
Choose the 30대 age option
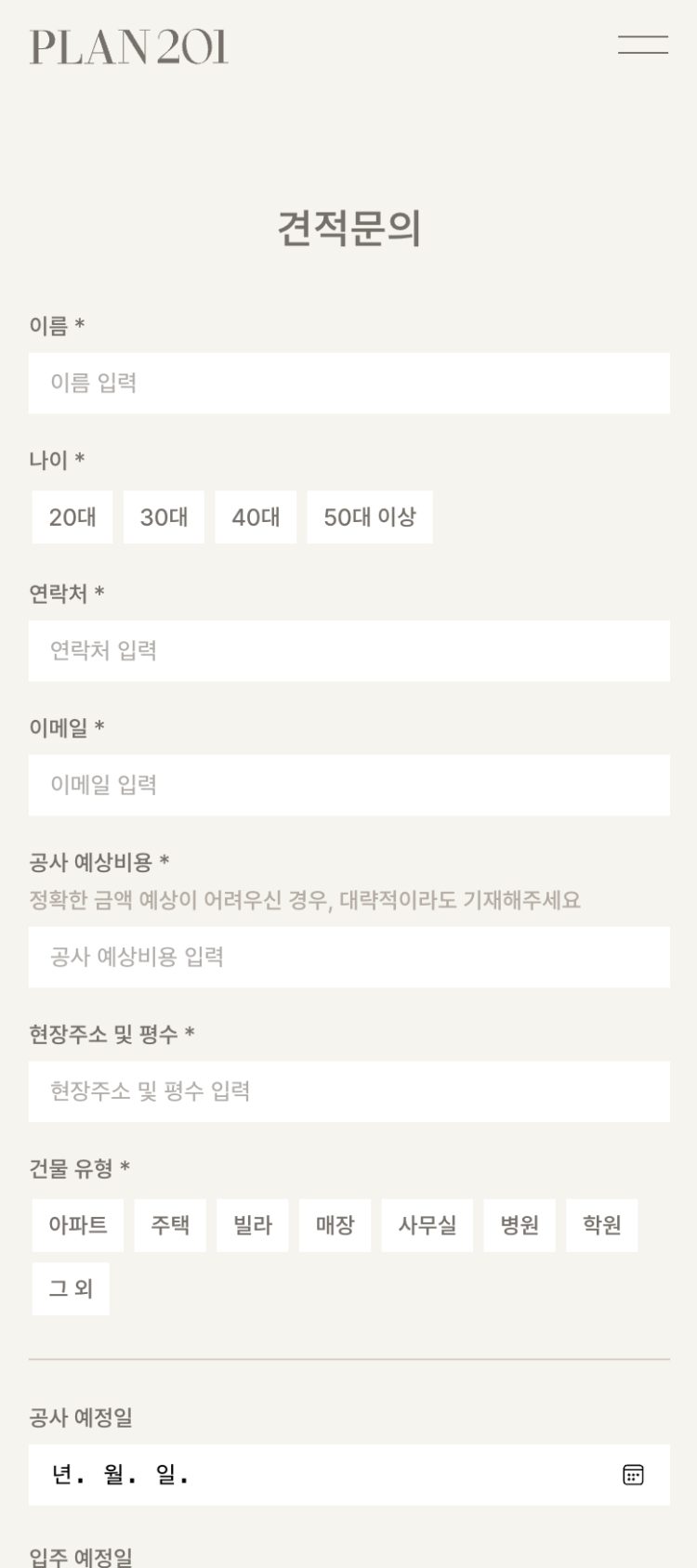point(164,517)
